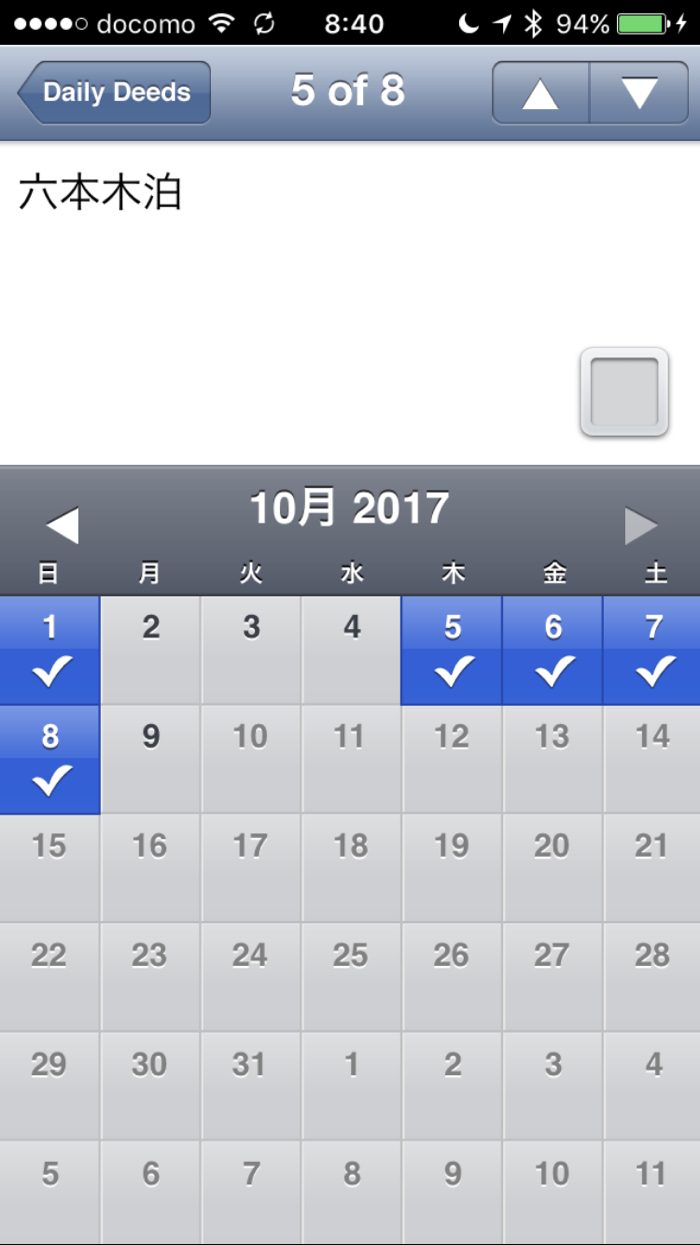Tick the checkbox for 六本木泊

click(x=624, y=392)
